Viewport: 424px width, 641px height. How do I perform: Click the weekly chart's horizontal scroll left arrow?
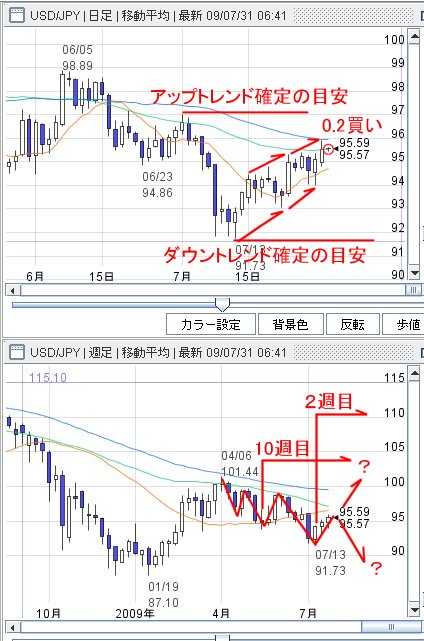coord(13,628)
